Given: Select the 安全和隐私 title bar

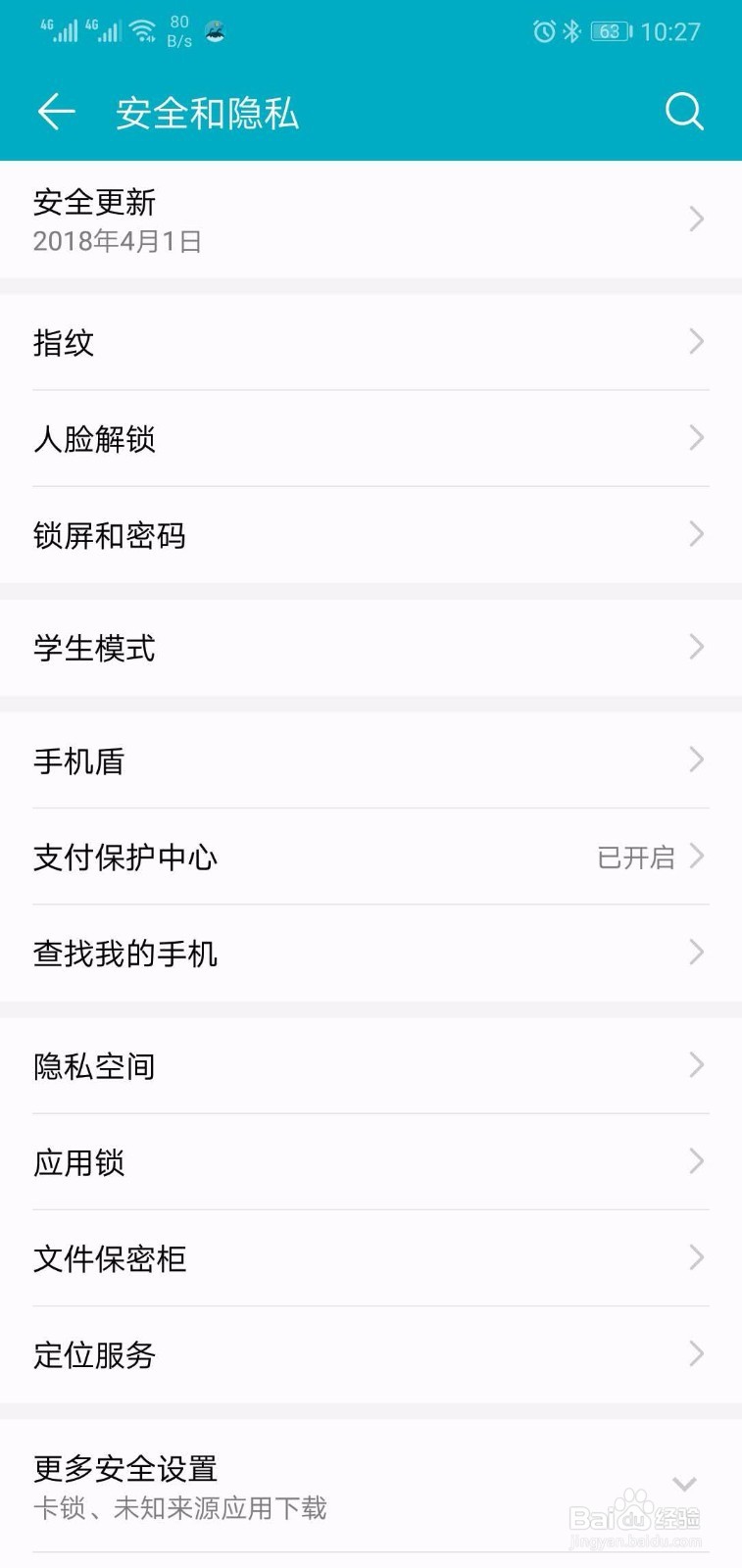Looking at the screenshot, I should pyautogui.click(x=208, y=113).
